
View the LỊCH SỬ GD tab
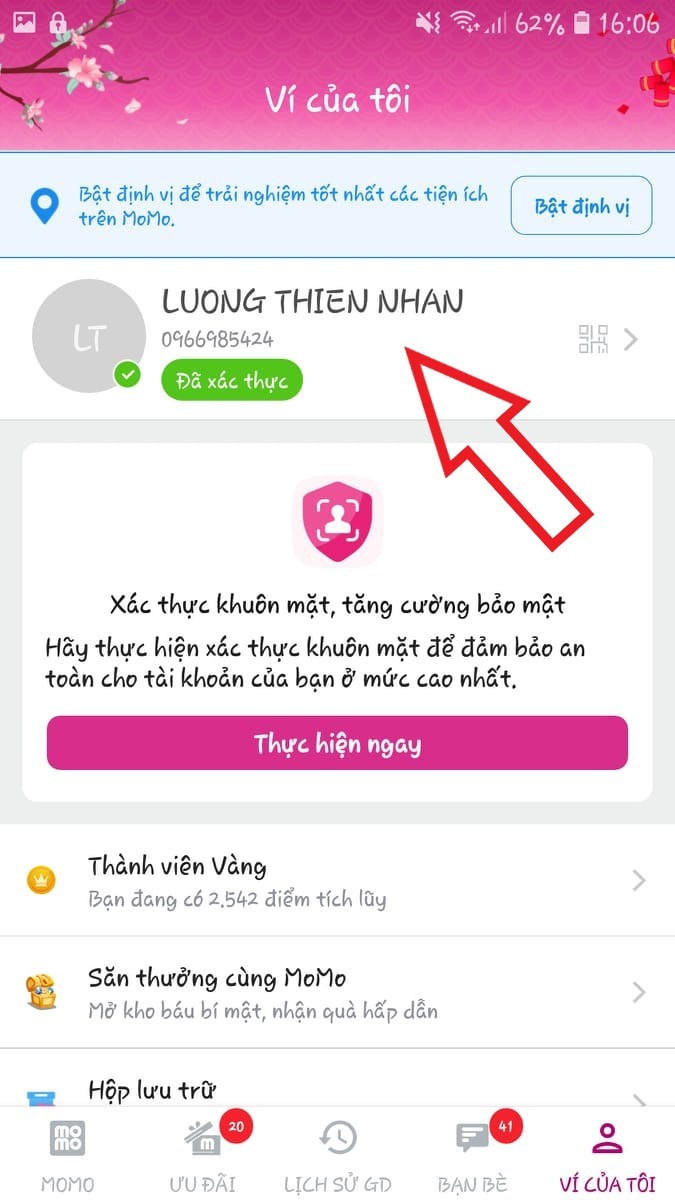[337, 1155]
